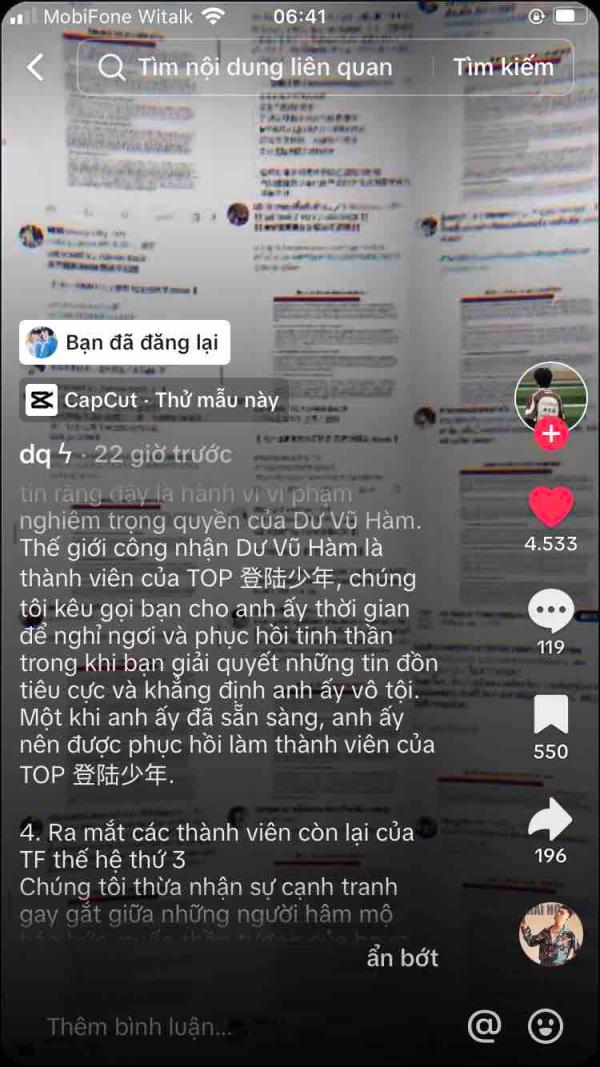Viewport: 600px width, 1067px height.
Task: Share this video via the arrow
Action: pos(551,820)
